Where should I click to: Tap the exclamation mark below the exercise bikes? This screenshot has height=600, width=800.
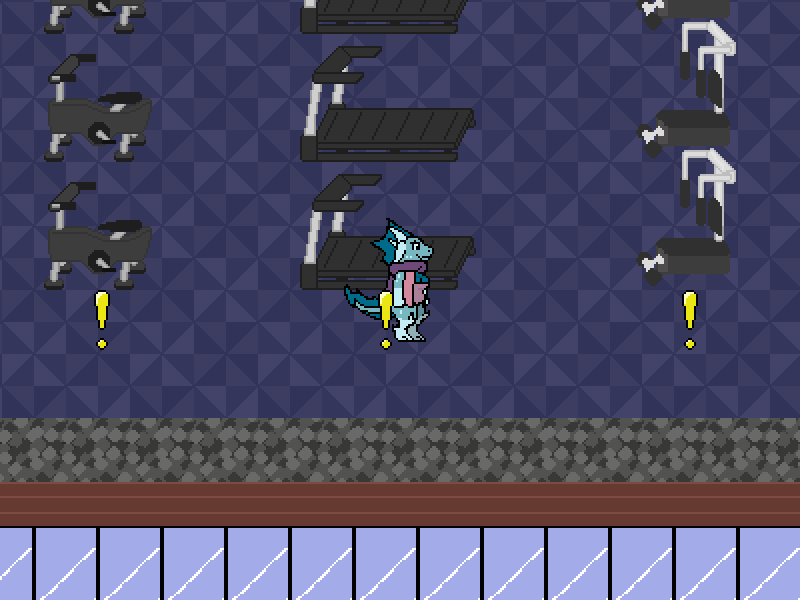click(x=101, y=319)
